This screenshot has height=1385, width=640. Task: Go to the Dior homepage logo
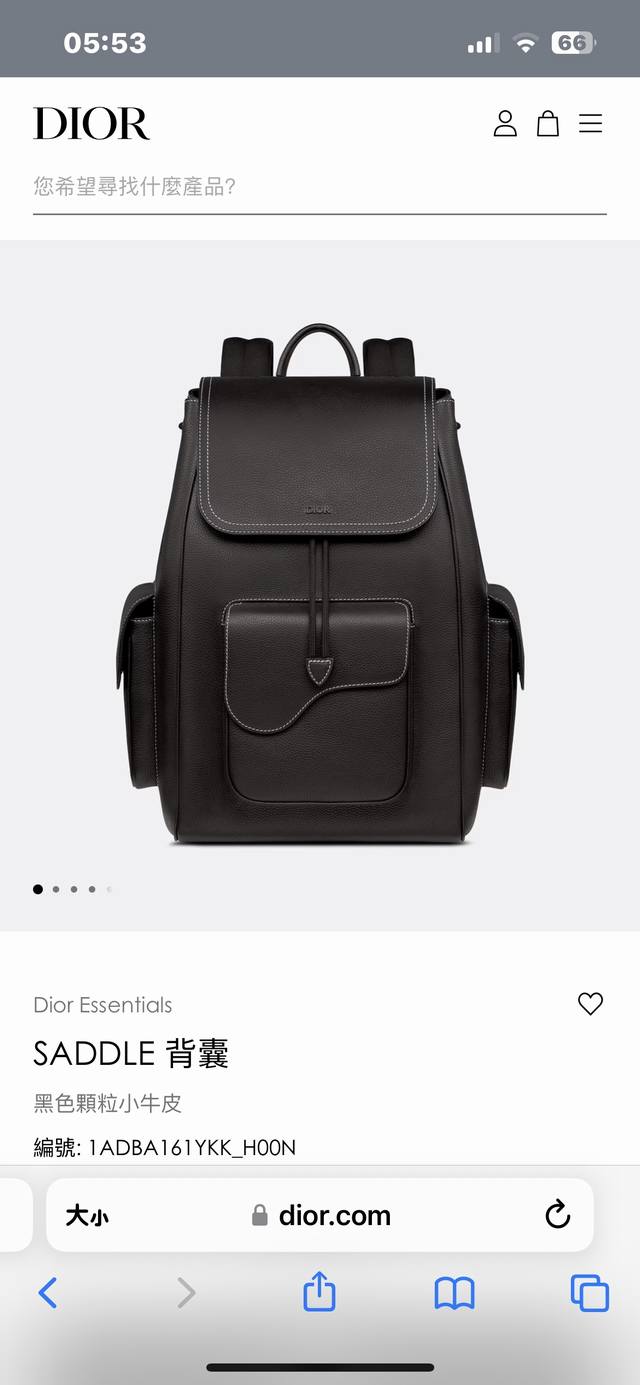(91, 124)
